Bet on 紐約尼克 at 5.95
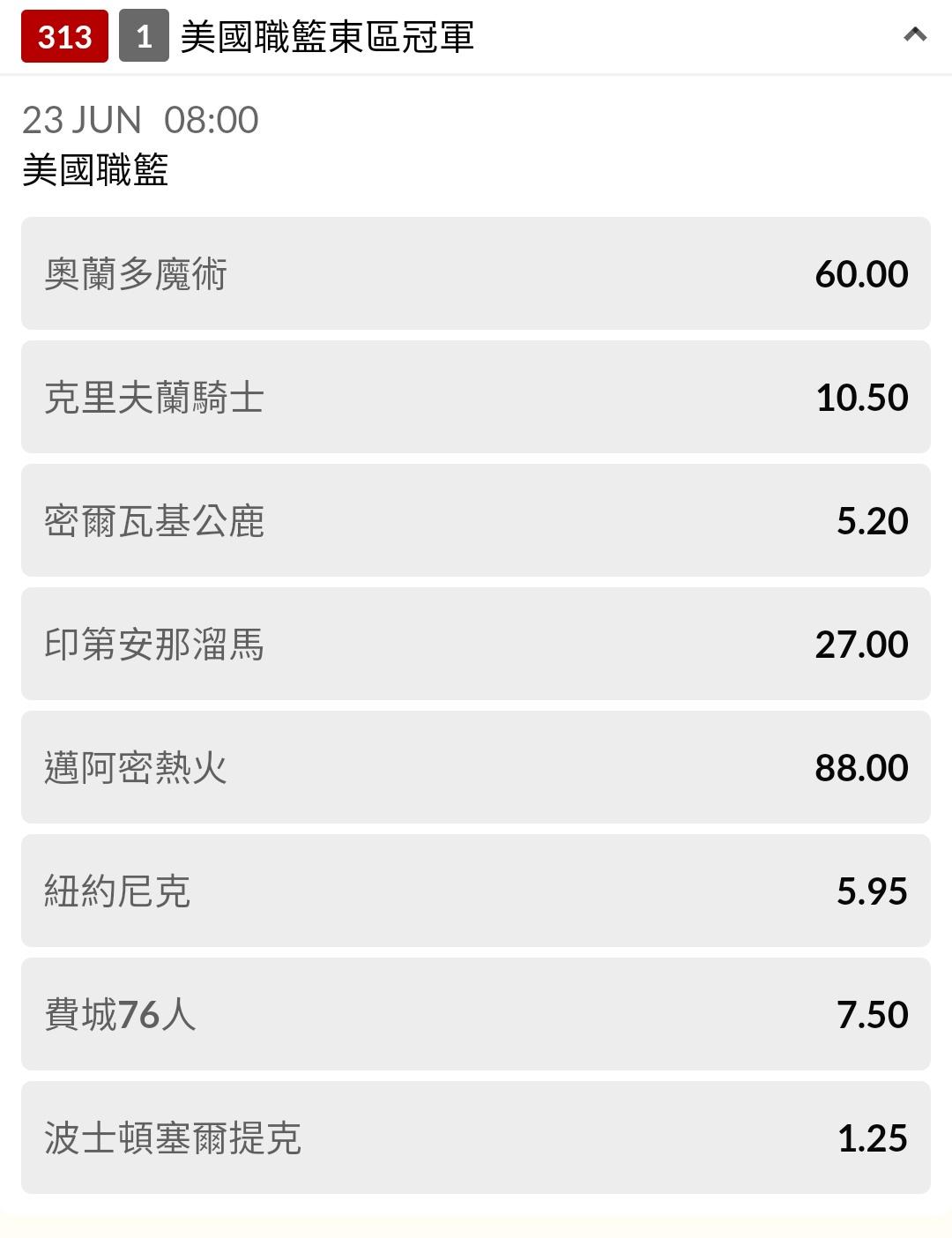The image size is (952, 1238). click(476, 891)
